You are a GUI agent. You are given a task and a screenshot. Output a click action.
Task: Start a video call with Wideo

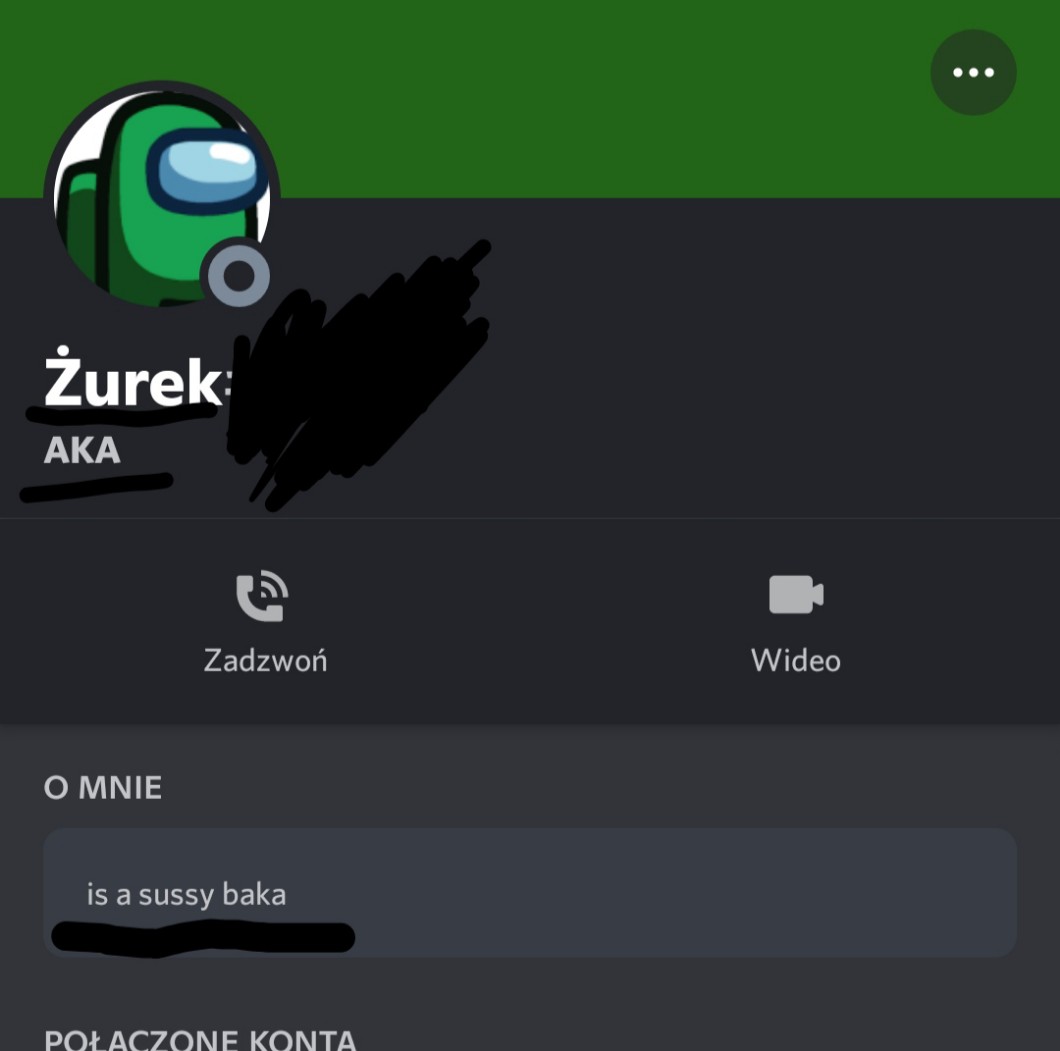coord(795,621)
